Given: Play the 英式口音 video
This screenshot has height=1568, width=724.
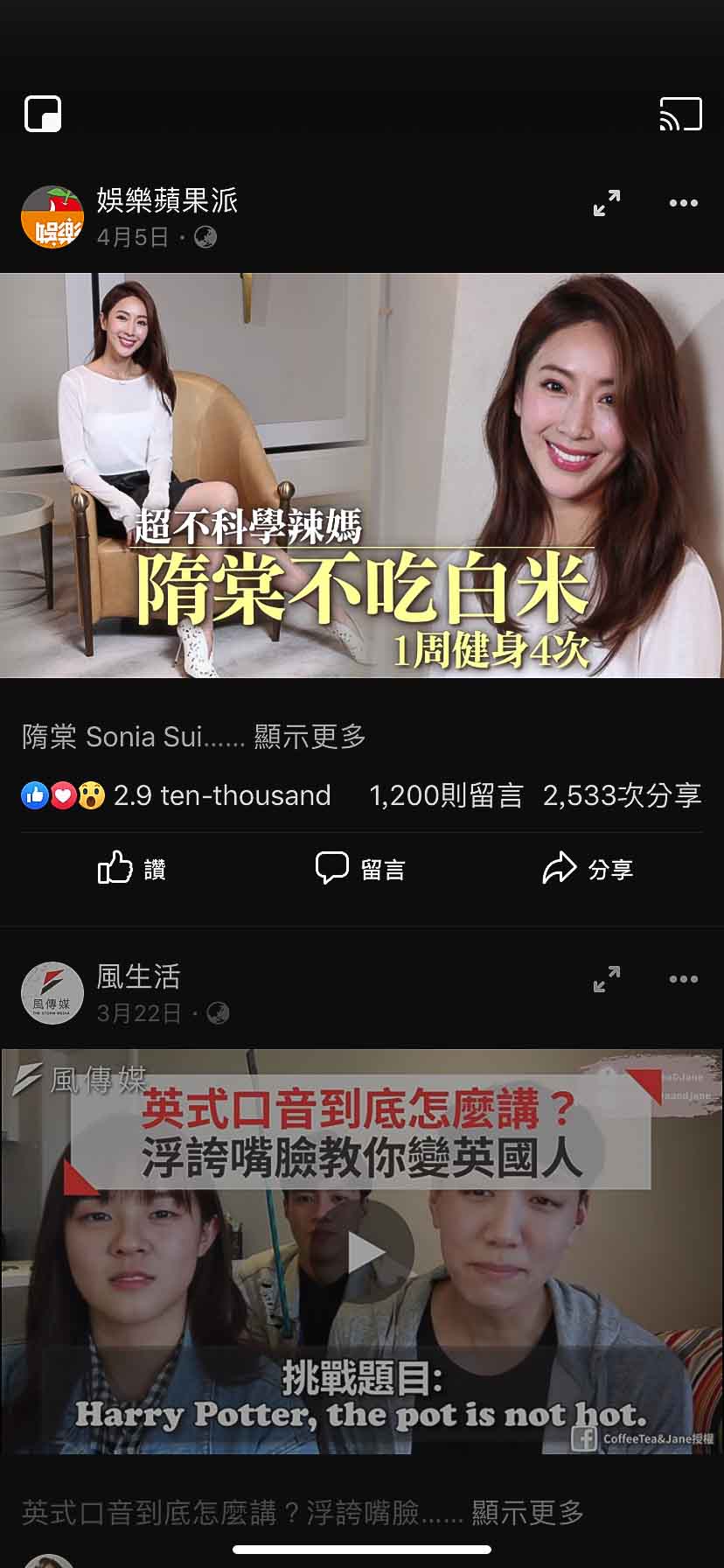Looking at the screenshot, I should (x=365, y=1253).
